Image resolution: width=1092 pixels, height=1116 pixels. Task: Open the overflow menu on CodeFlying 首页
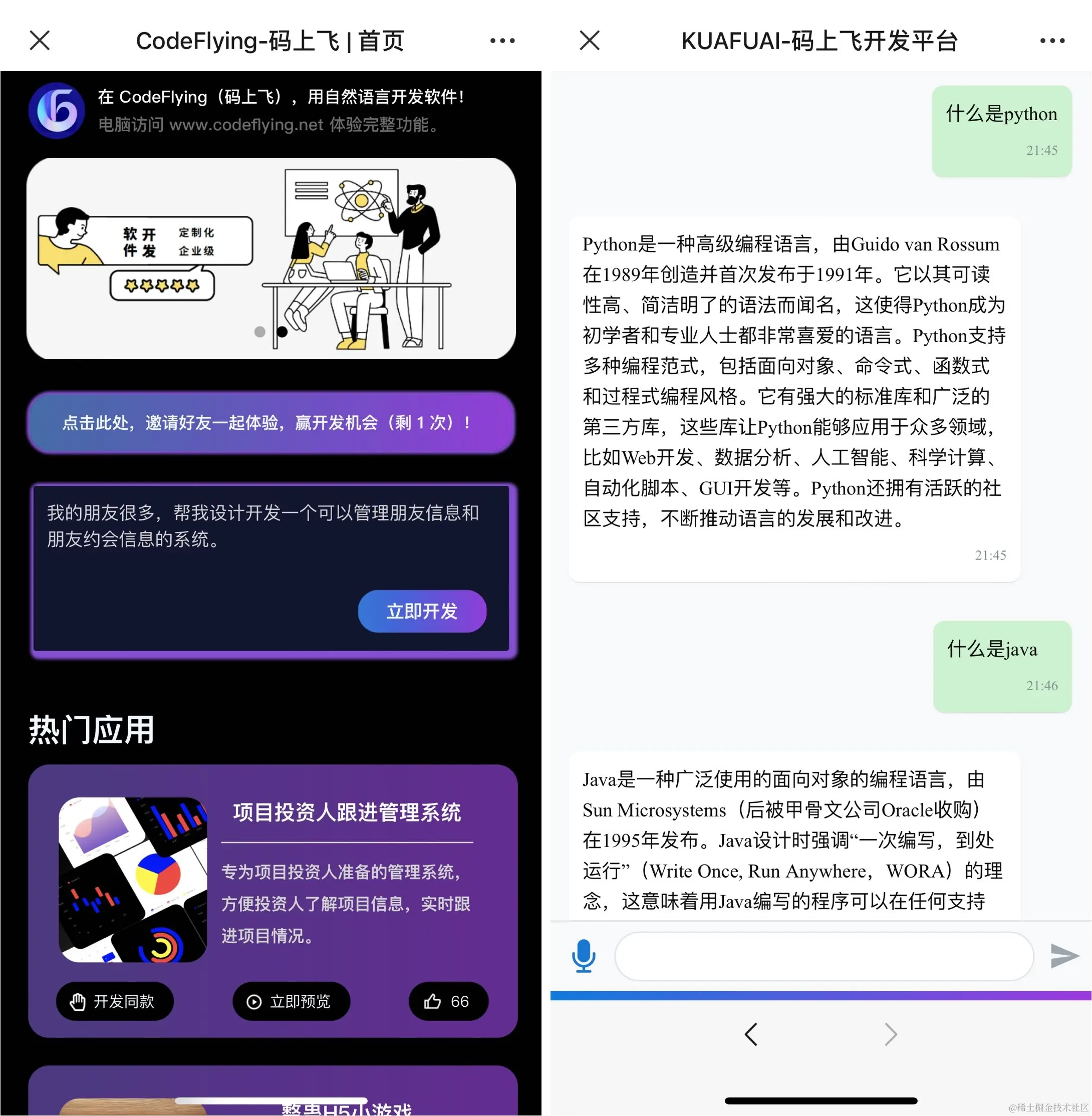pos(502,41)
